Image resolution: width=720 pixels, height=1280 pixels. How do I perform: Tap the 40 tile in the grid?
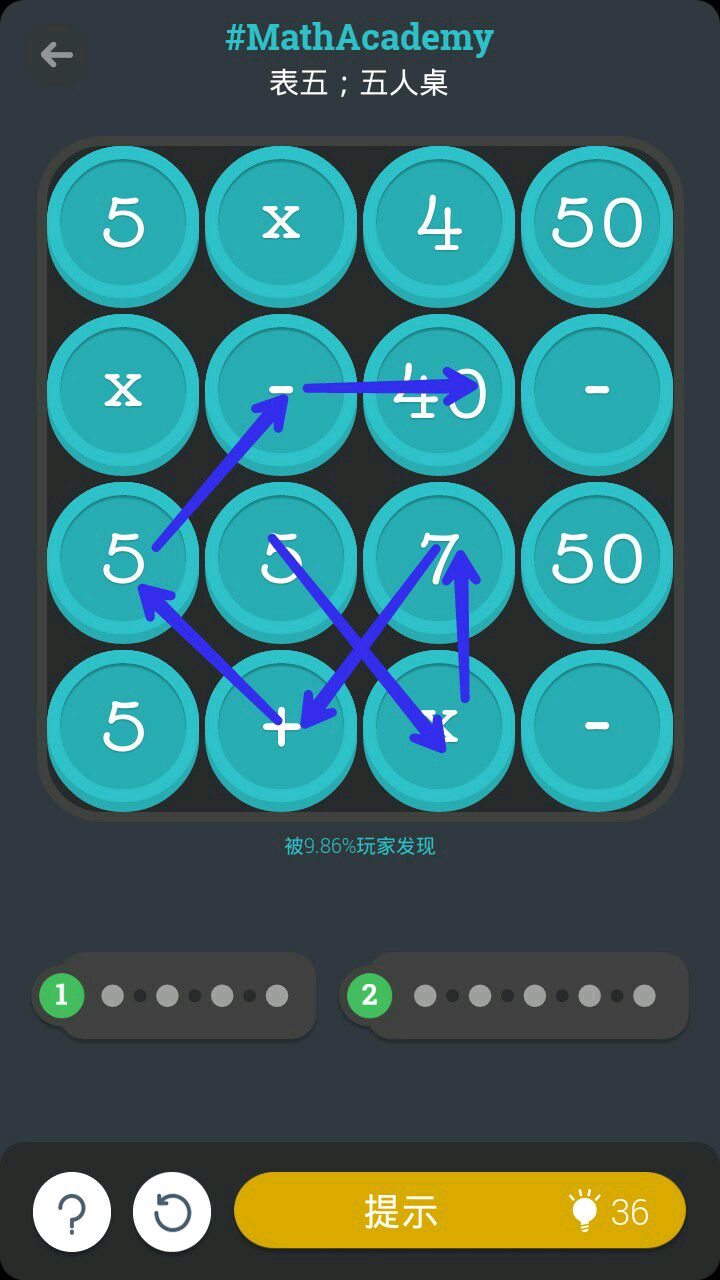pos(439,390)
